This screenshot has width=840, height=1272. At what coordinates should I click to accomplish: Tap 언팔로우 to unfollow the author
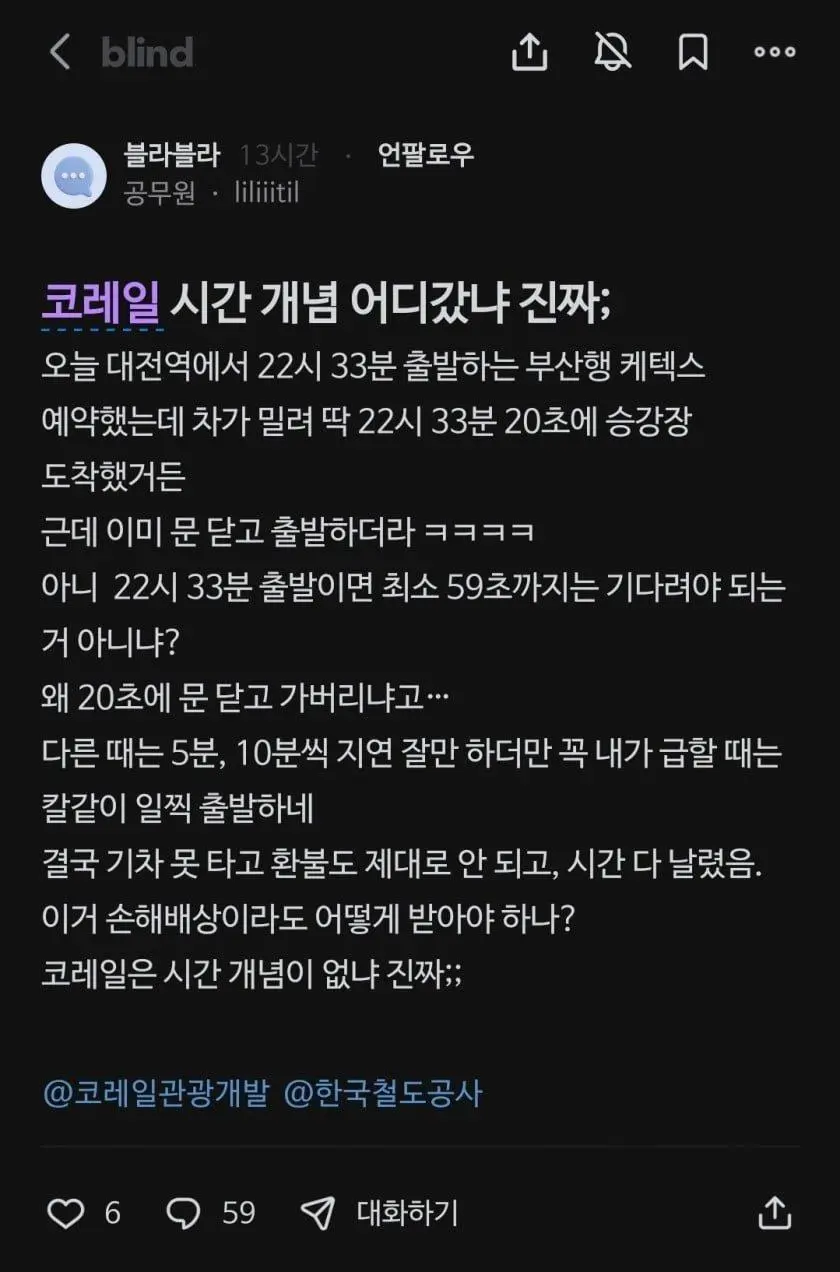tap(425, 155)
